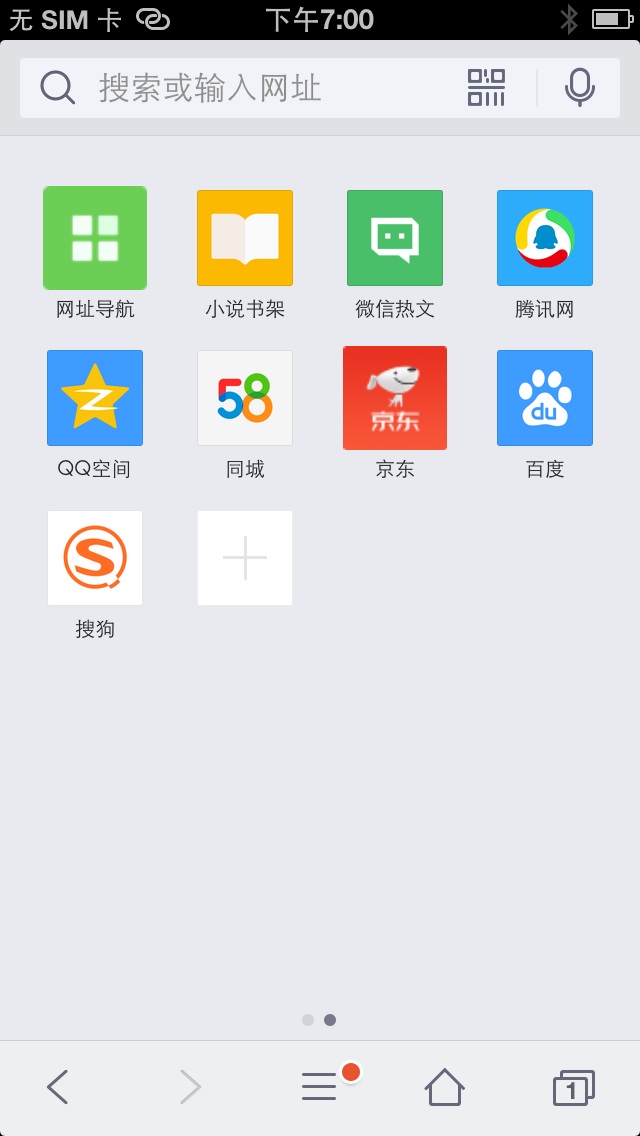Add a new shortcut with the plus tile

click(245, 558)
